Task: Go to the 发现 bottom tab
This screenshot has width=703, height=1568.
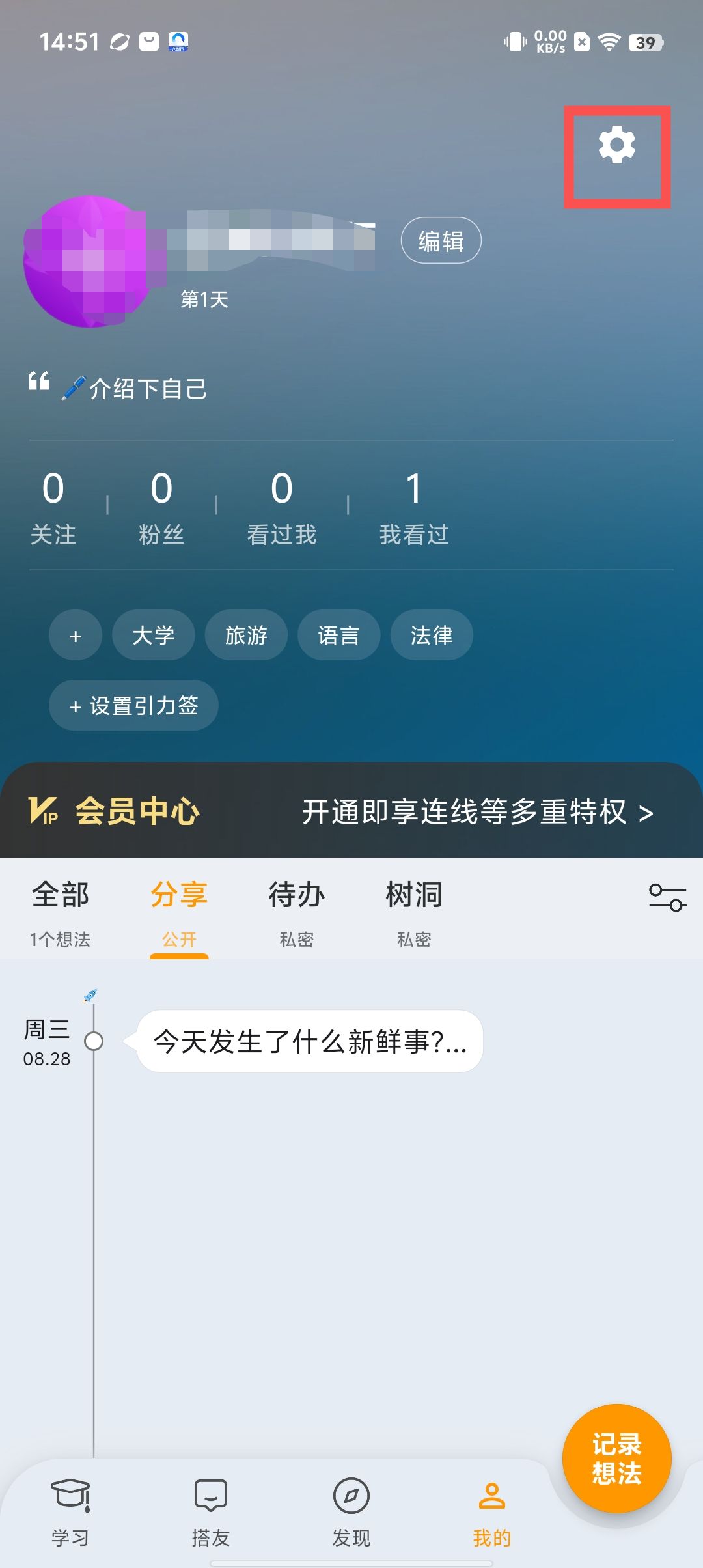Action: pyautogui.click(x=351, y=1511)
